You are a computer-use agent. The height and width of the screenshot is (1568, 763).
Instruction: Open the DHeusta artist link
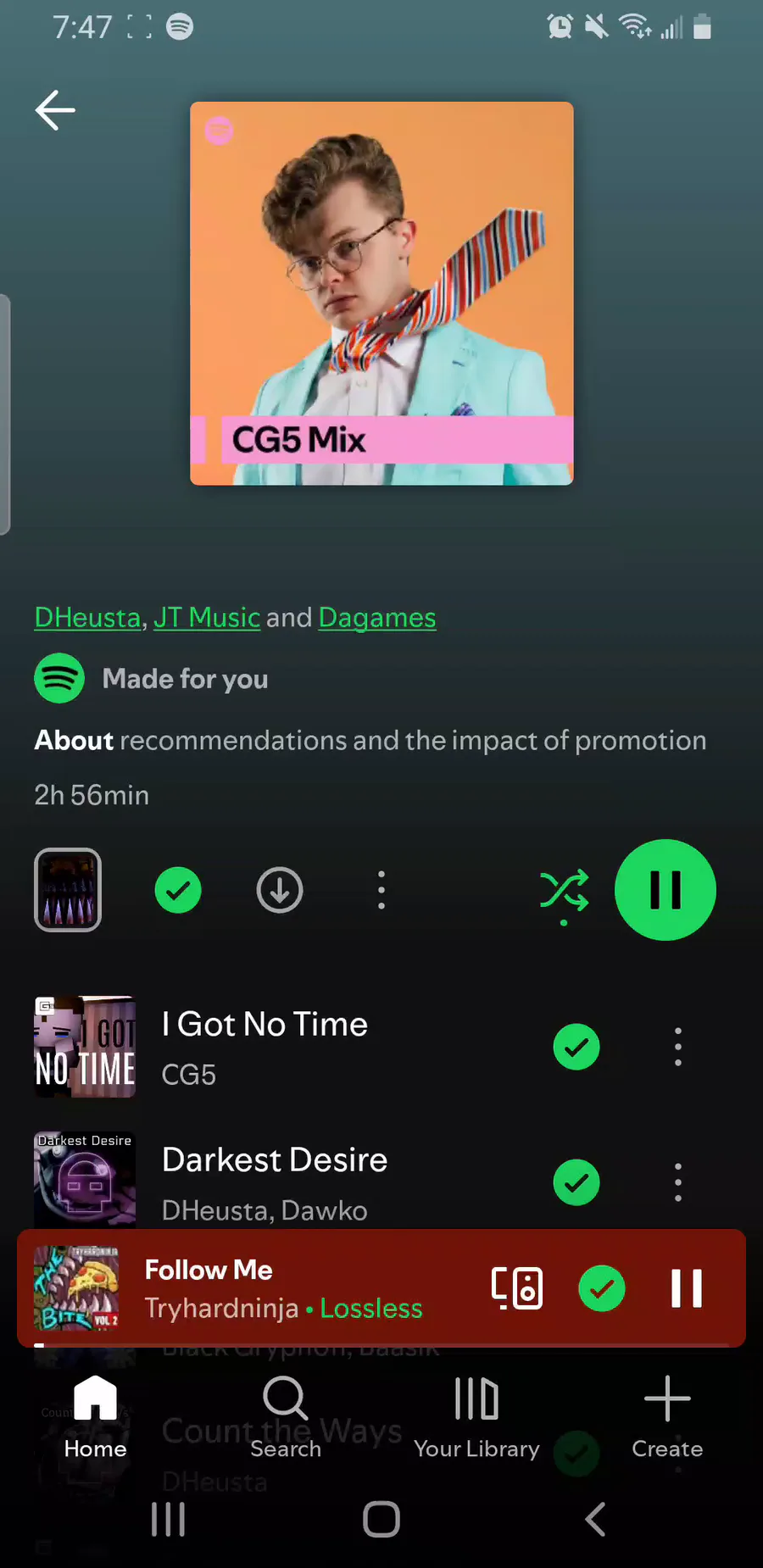87,618
